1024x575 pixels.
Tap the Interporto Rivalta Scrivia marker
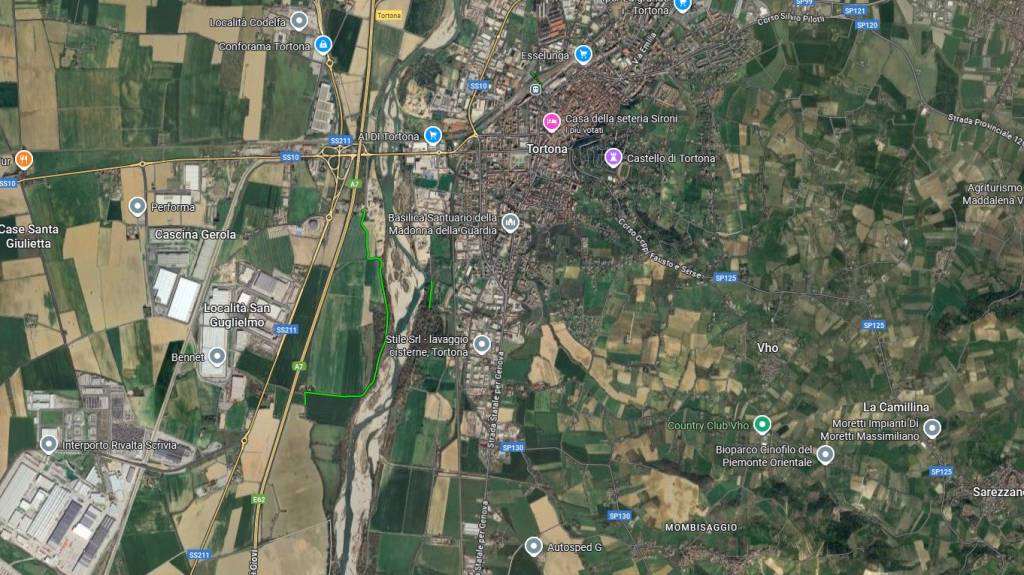click(49, 443)
